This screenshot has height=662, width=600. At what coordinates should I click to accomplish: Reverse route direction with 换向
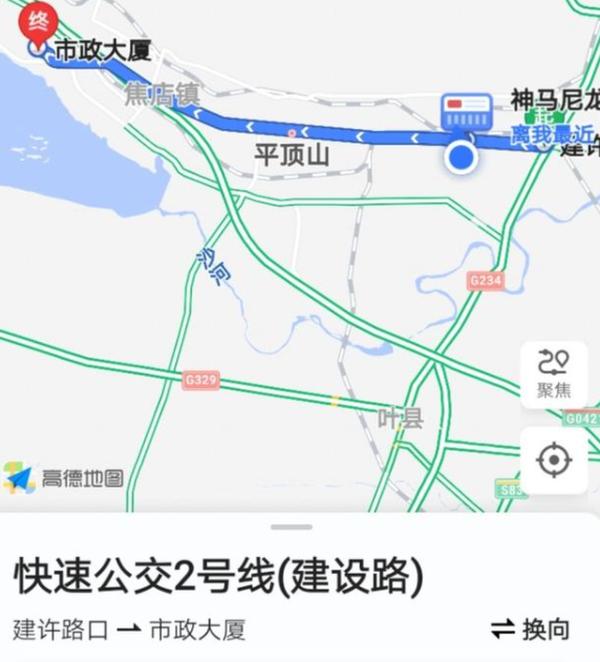(x=531, y=629)
